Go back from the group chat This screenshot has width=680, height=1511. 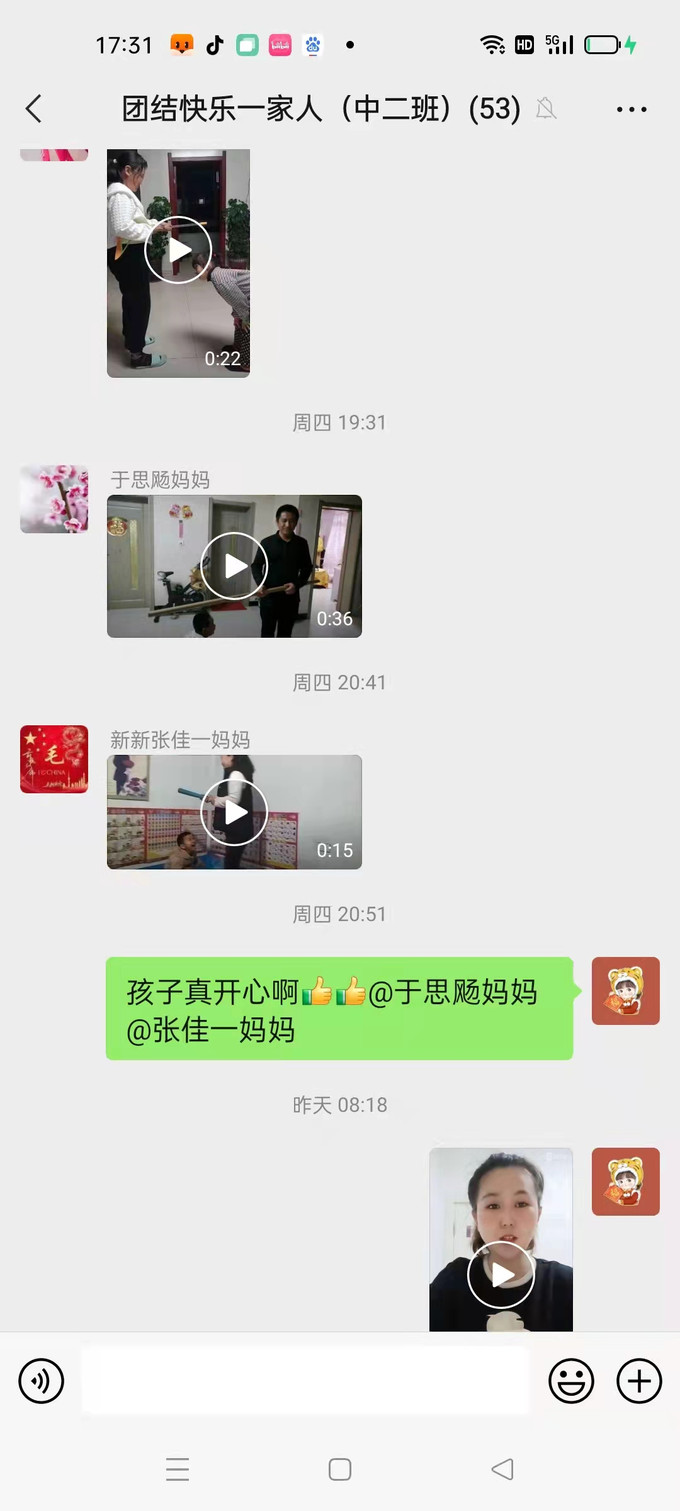click(34, 108)
